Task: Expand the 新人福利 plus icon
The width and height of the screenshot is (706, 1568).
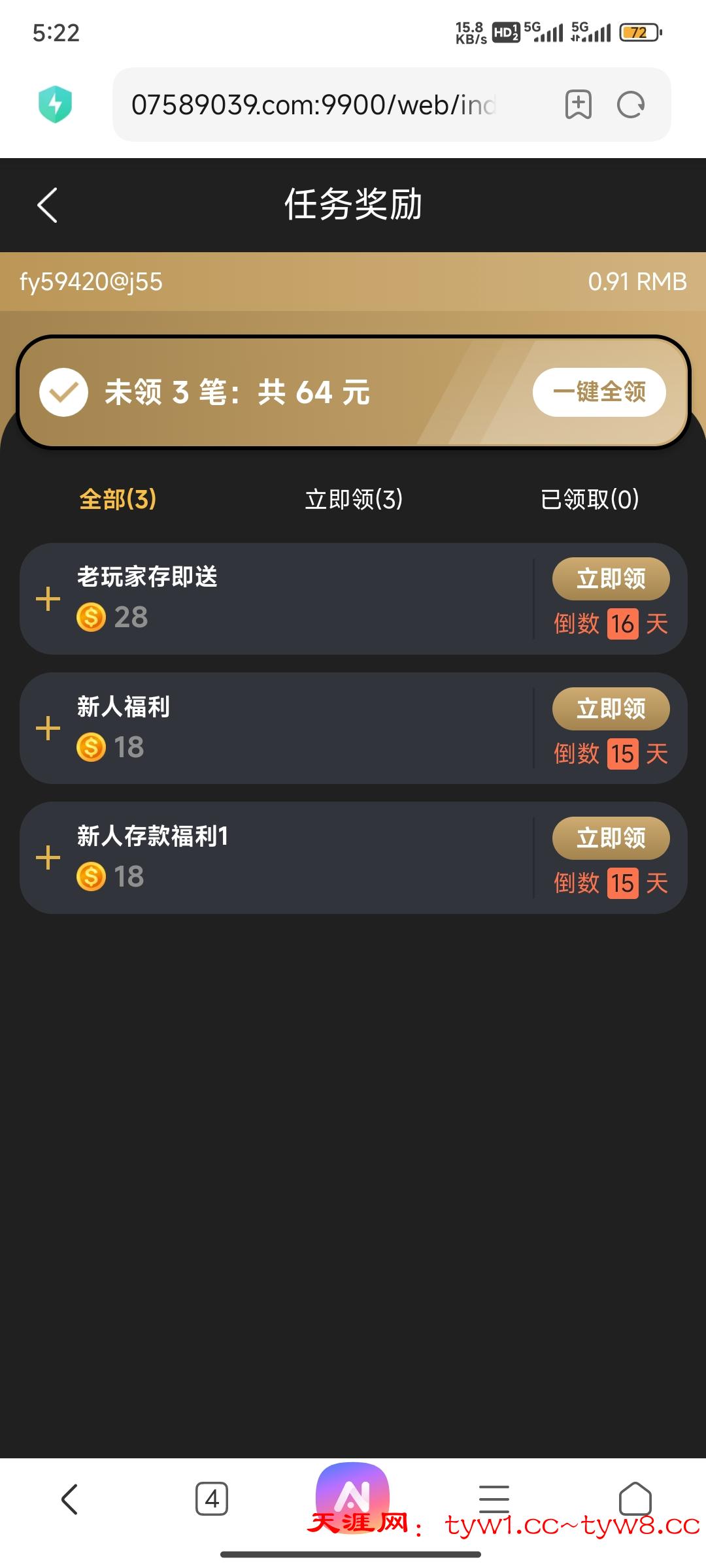Action: 48,728
